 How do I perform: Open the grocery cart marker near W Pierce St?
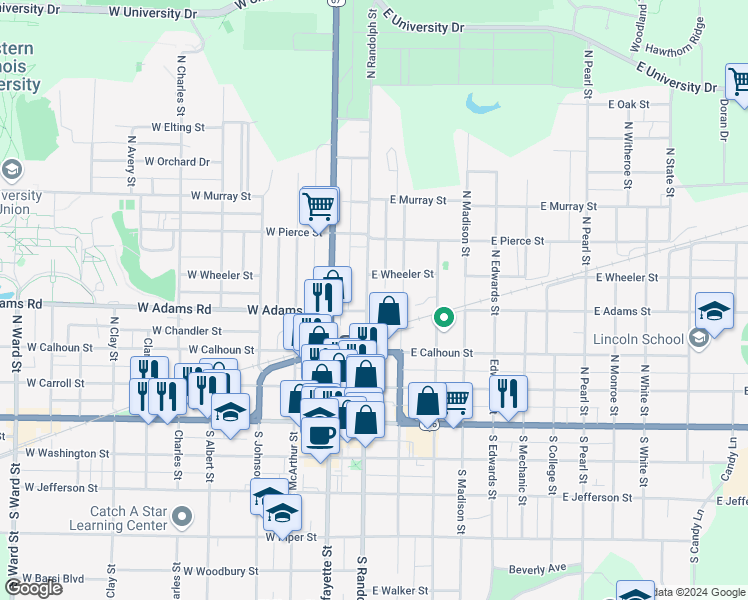(319, 207)
